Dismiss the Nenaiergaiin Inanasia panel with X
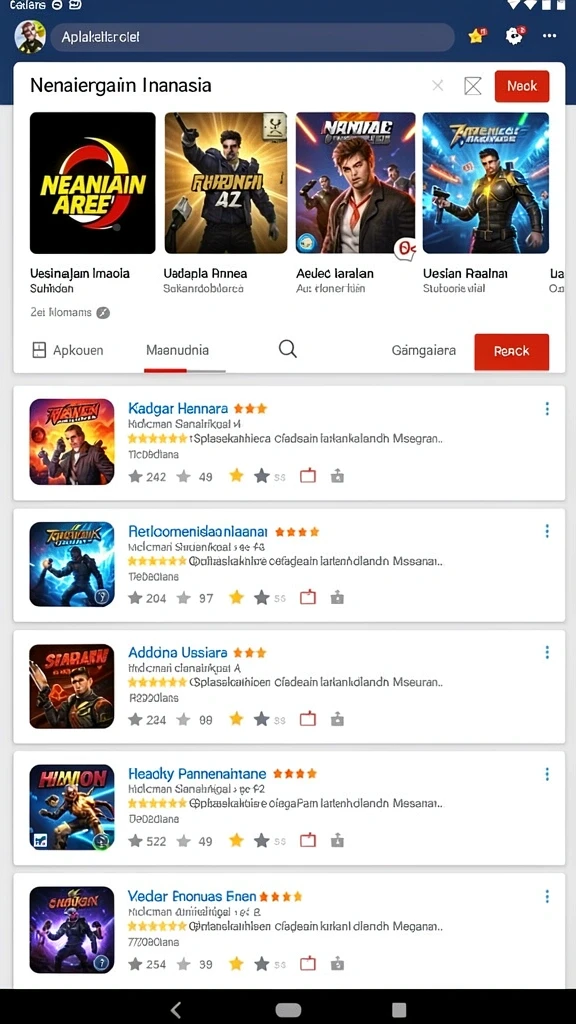576x1024 pixels. [x=438, y=86]
